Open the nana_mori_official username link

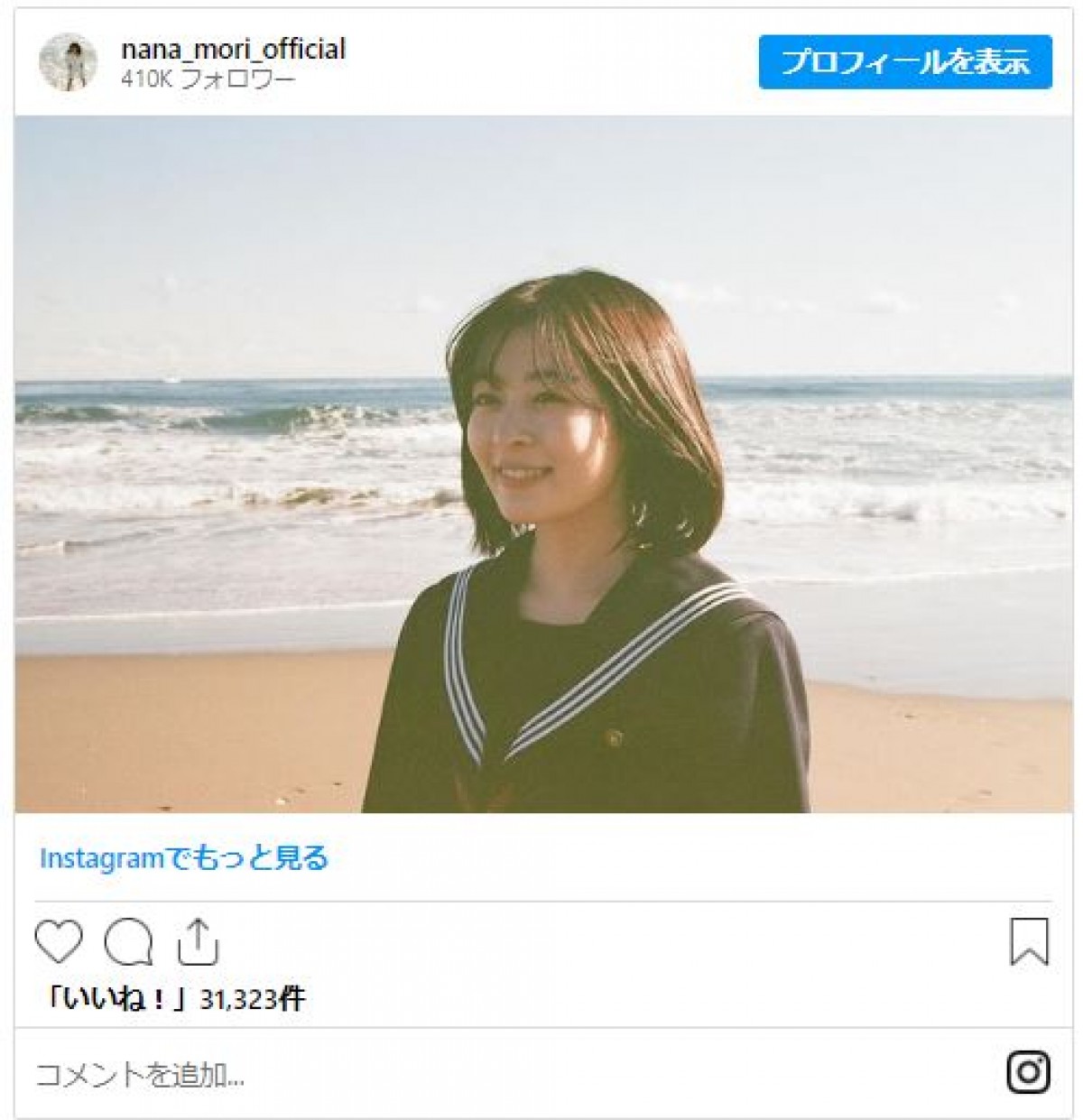click(x=233, y=49)
